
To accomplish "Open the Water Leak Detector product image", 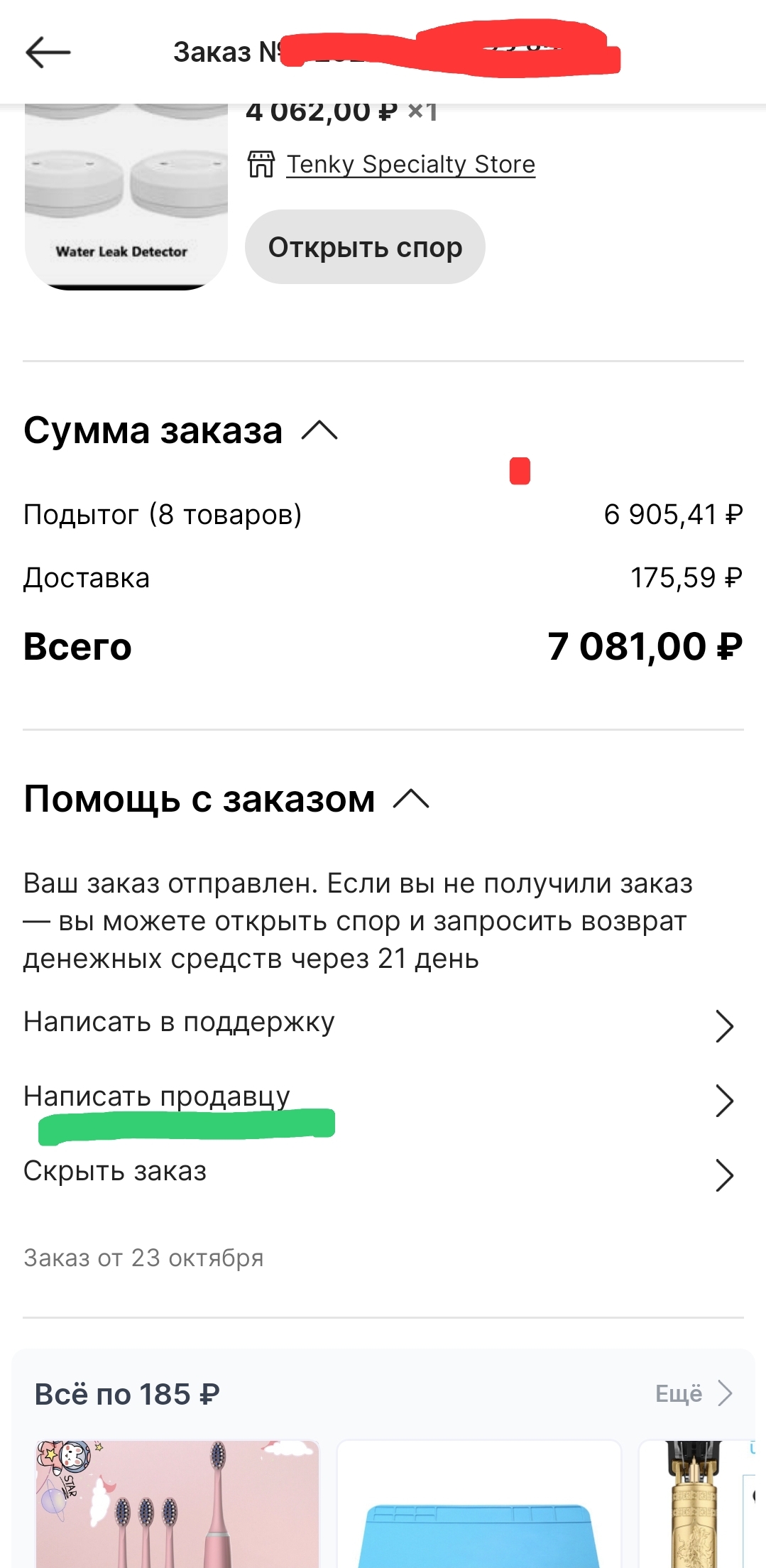I will [126, 195].
